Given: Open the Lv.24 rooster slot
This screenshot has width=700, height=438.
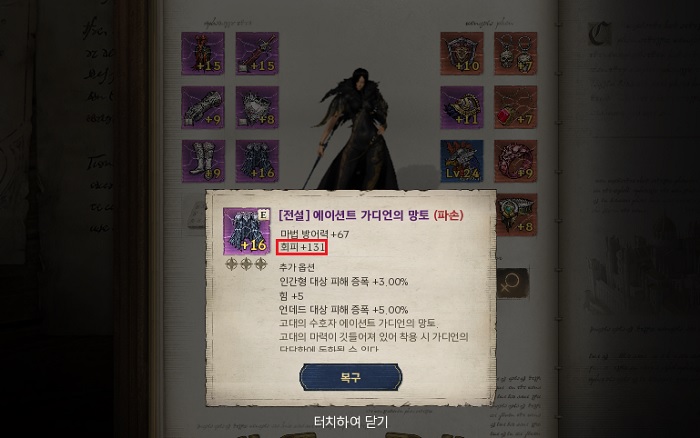Looking at the screenshot, I should tap(461, 160).
